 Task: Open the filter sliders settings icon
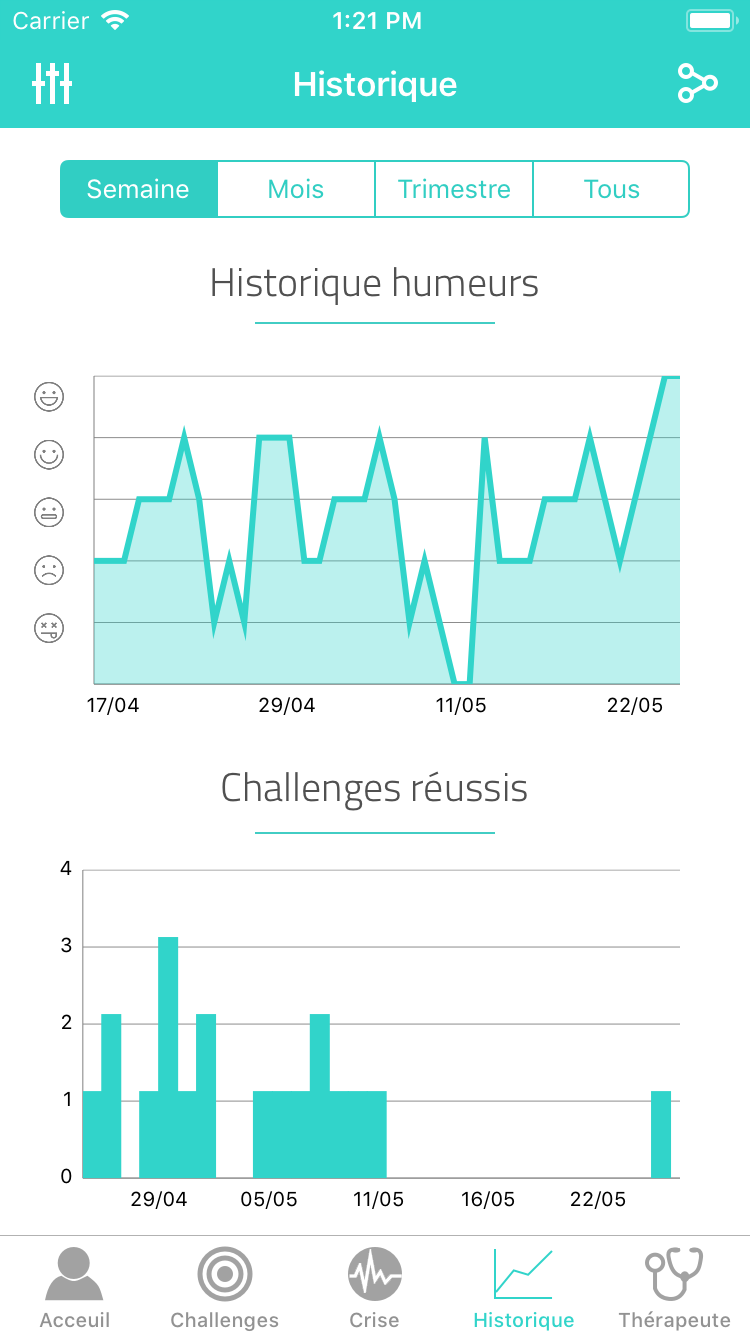point(52,84)
